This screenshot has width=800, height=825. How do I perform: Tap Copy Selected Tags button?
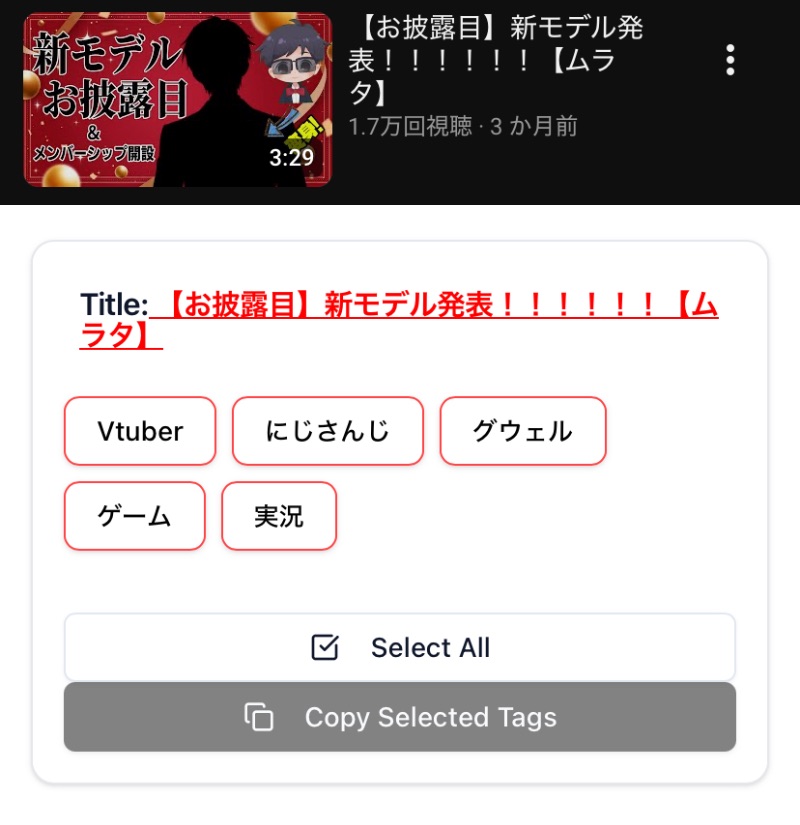400,717
